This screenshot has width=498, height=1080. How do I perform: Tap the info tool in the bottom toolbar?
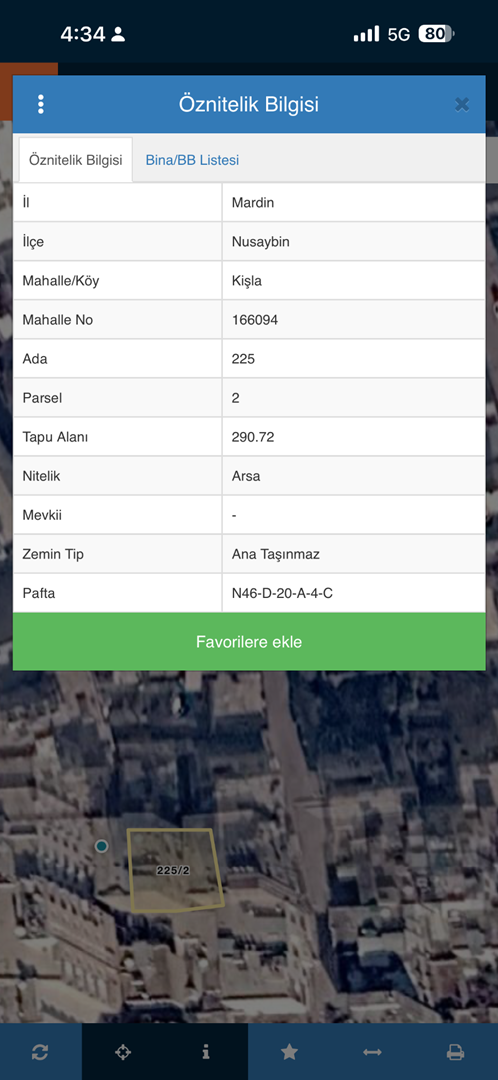coord(206,1052)
